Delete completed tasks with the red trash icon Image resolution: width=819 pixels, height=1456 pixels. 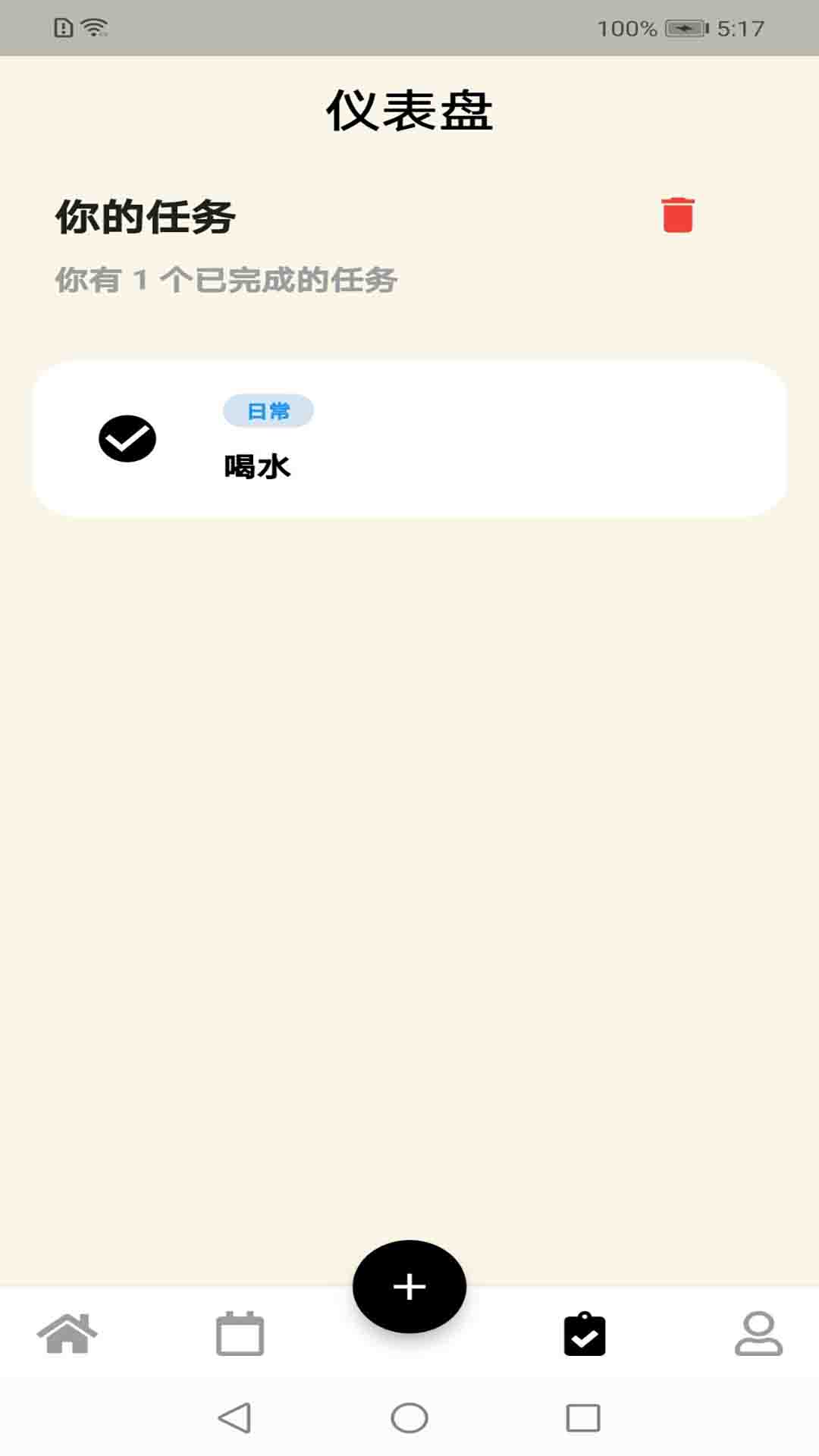click(x=678, y=215)
